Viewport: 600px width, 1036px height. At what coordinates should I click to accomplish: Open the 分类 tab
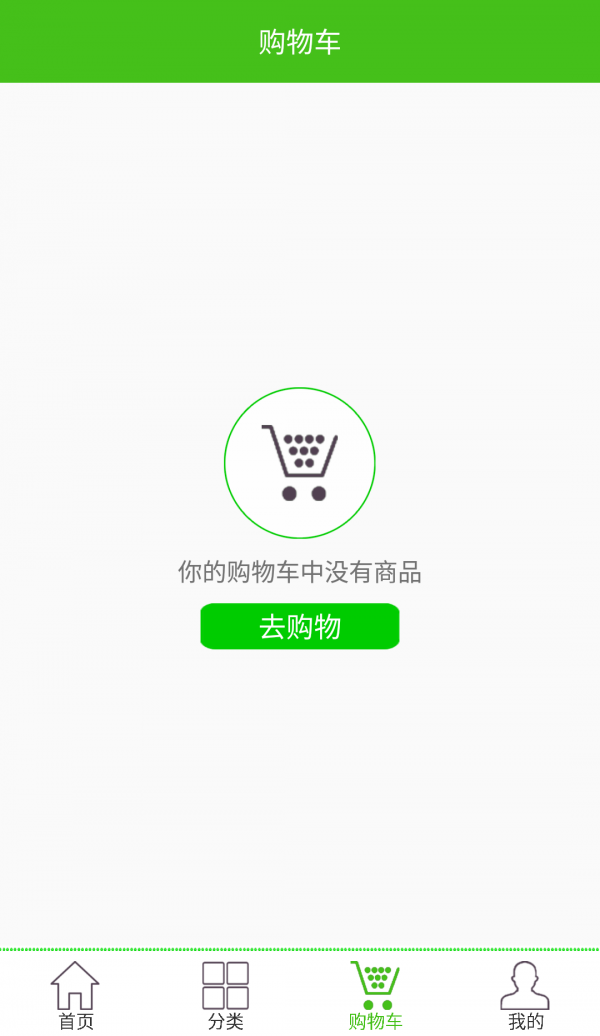click(x=225, y=994)
